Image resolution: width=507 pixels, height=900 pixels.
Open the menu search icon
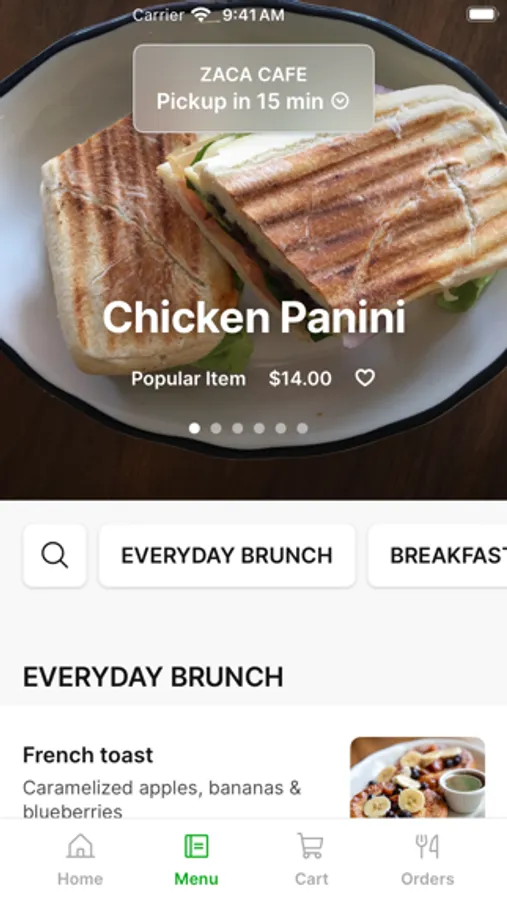pos(55,555)
